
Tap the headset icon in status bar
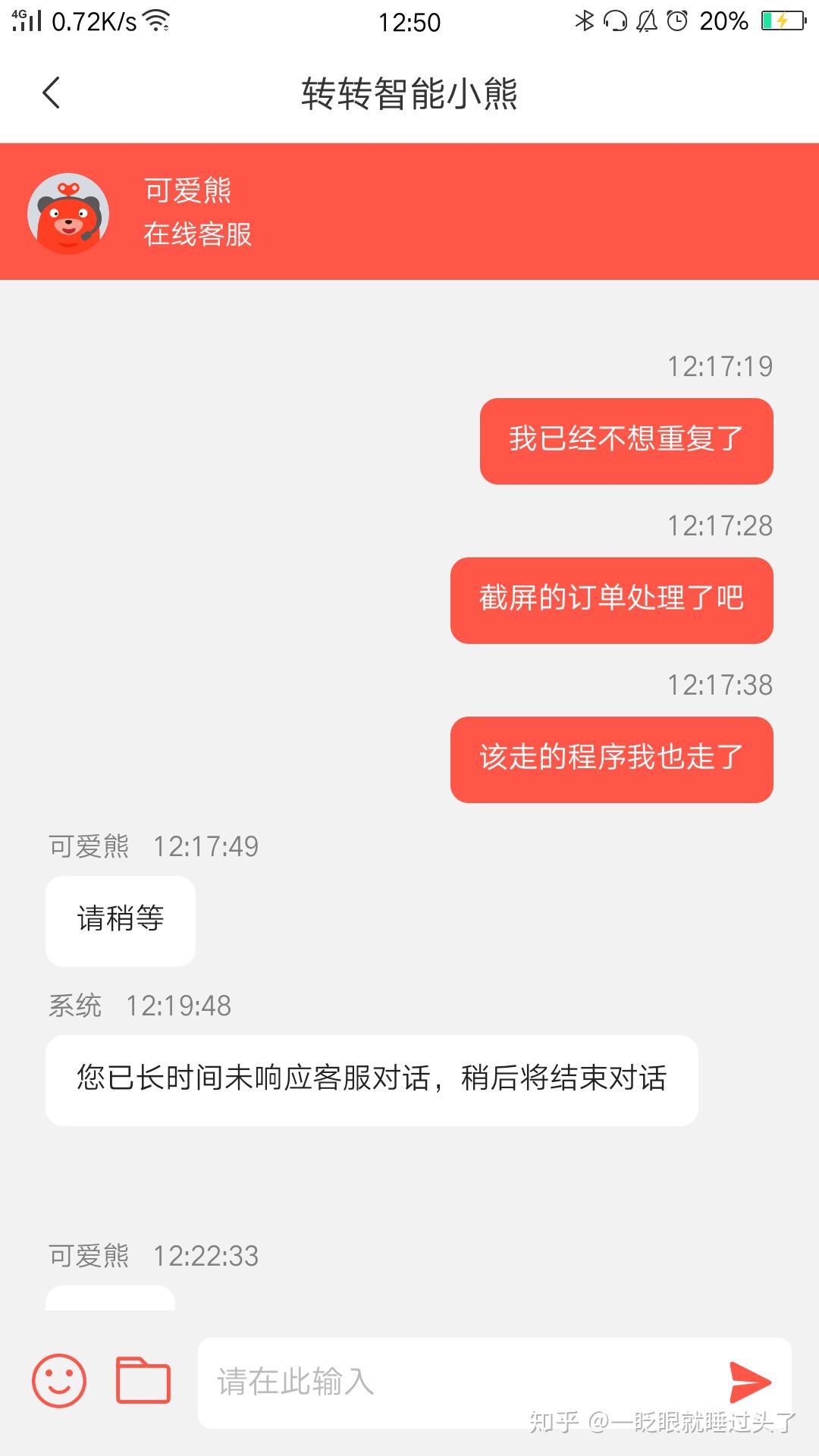coord(616,20)
